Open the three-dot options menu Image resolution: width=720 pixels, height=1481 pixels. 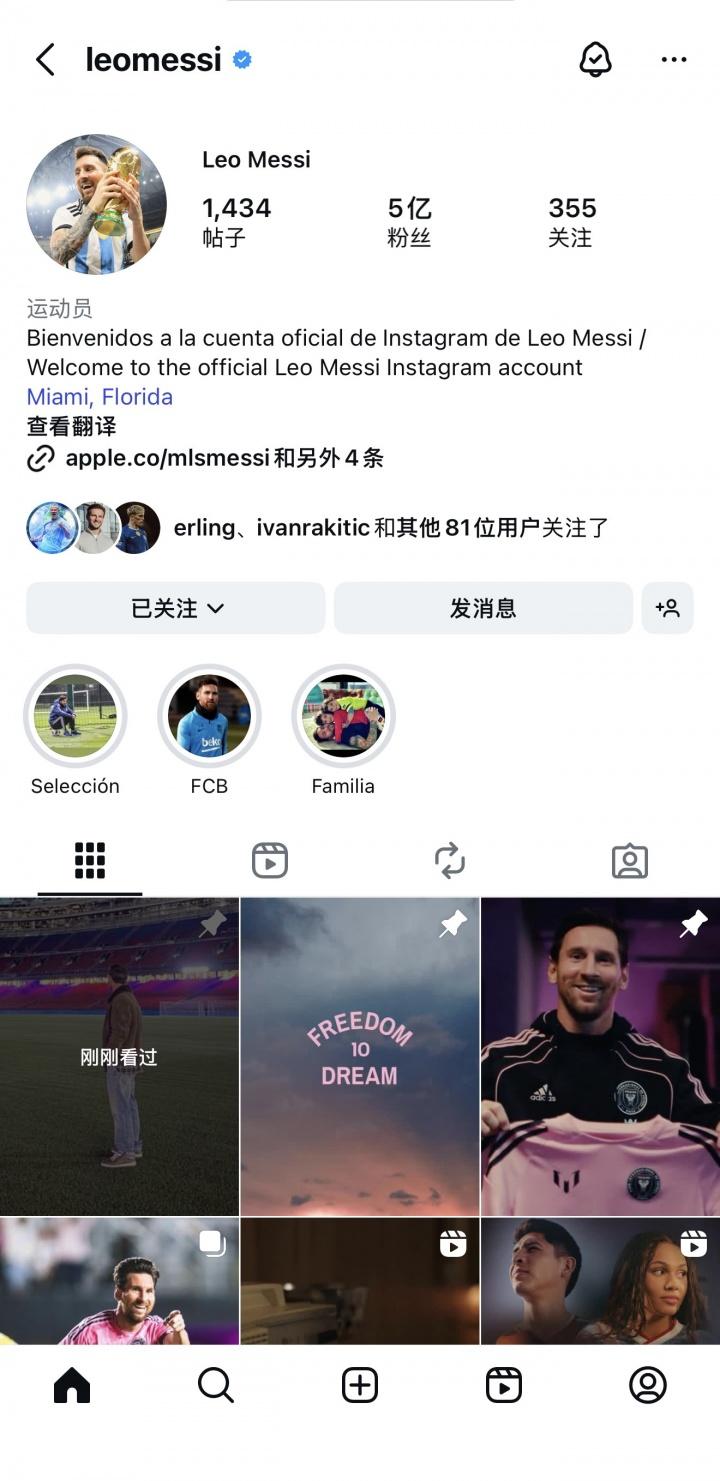click(675, 59)
